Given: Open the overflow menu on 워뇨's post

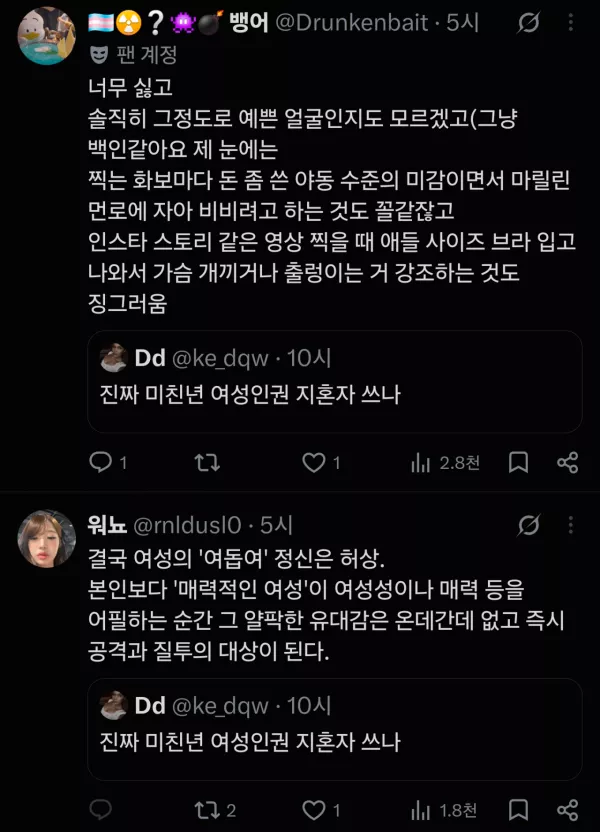Looking at the screenshot, I should tap(571, 525).
